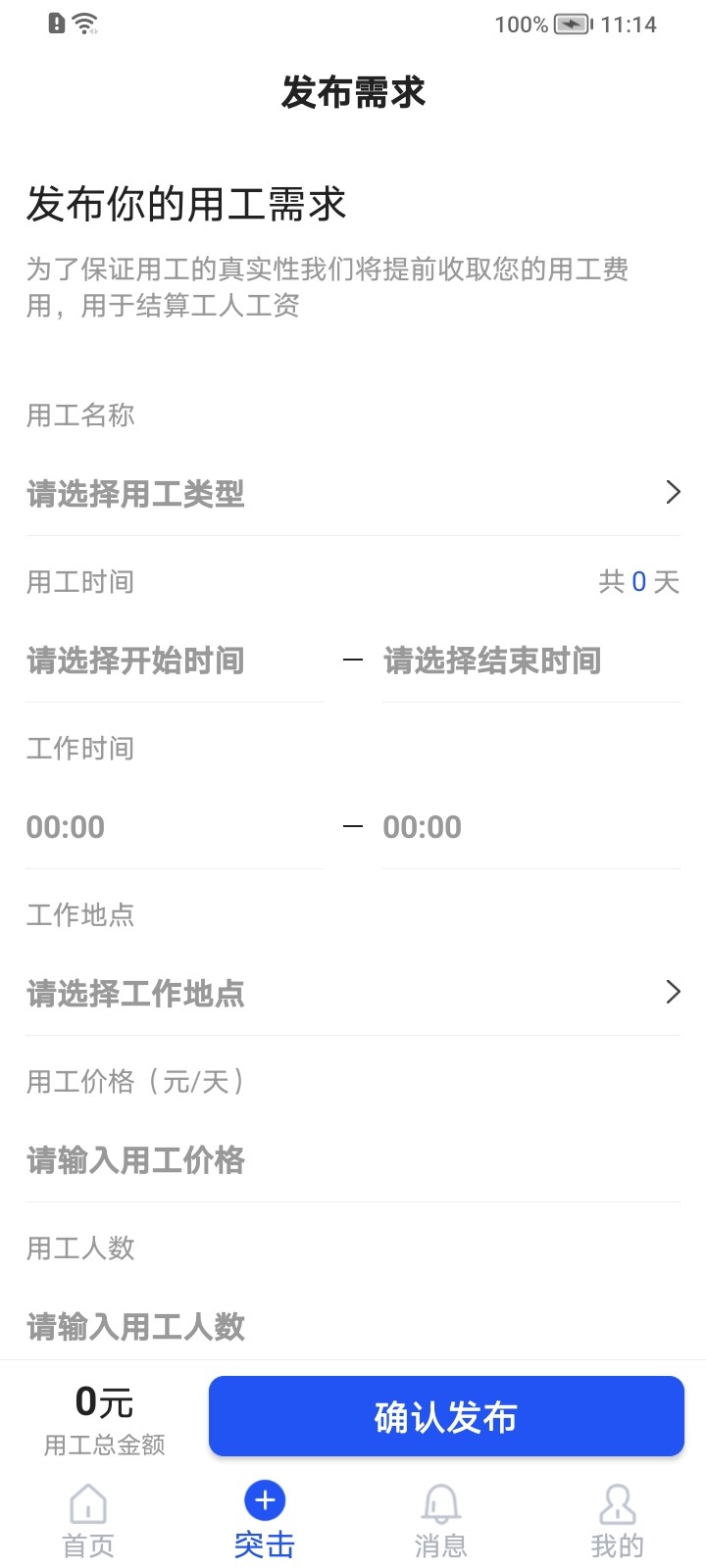This screenshot has height=1568, width=706.
Task: Click the battery saver icon top left
Action: (56, 24)
